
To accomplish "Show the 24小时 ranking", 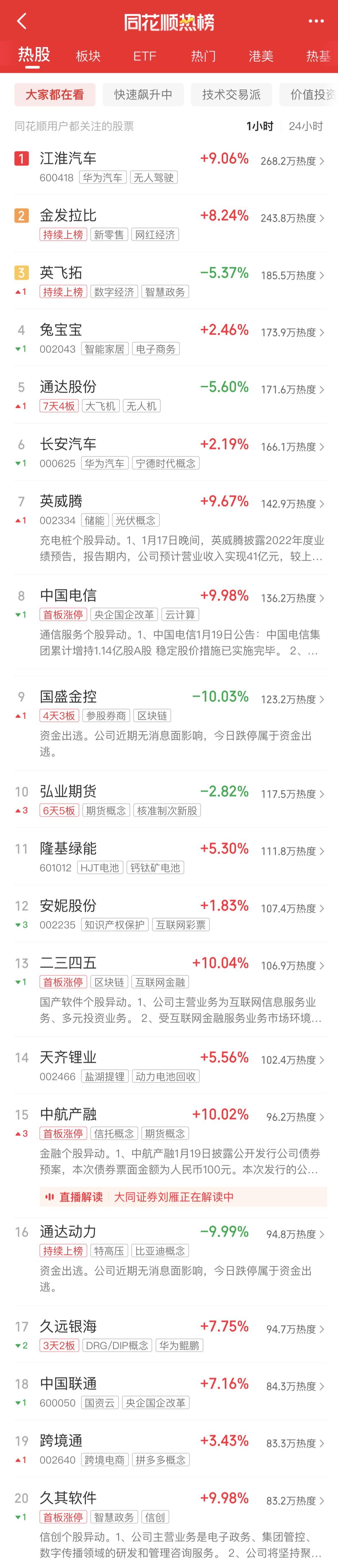I will click(305, 127).
